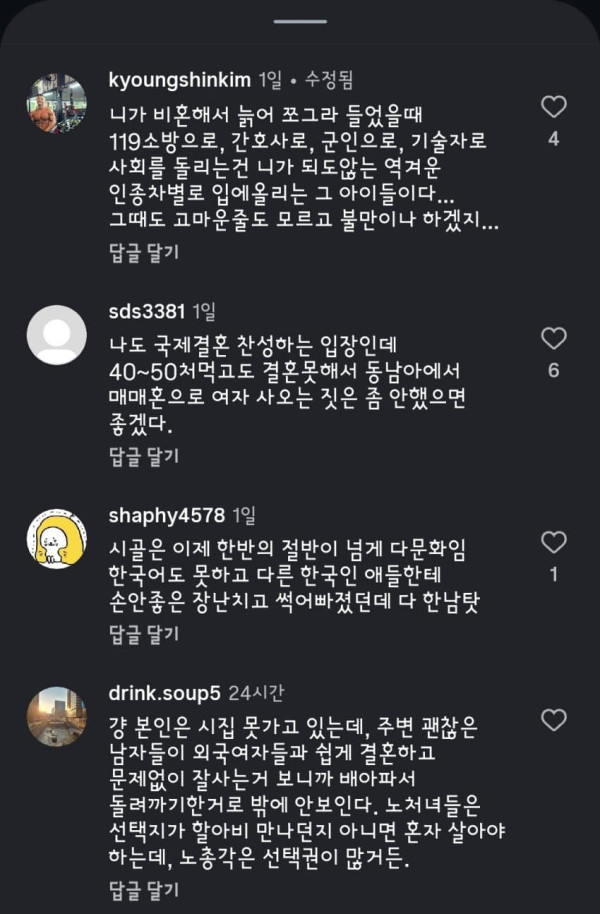Tap the comment sheet drag handle
This screenshot has height=914, width=600.
tap(300, 22)
